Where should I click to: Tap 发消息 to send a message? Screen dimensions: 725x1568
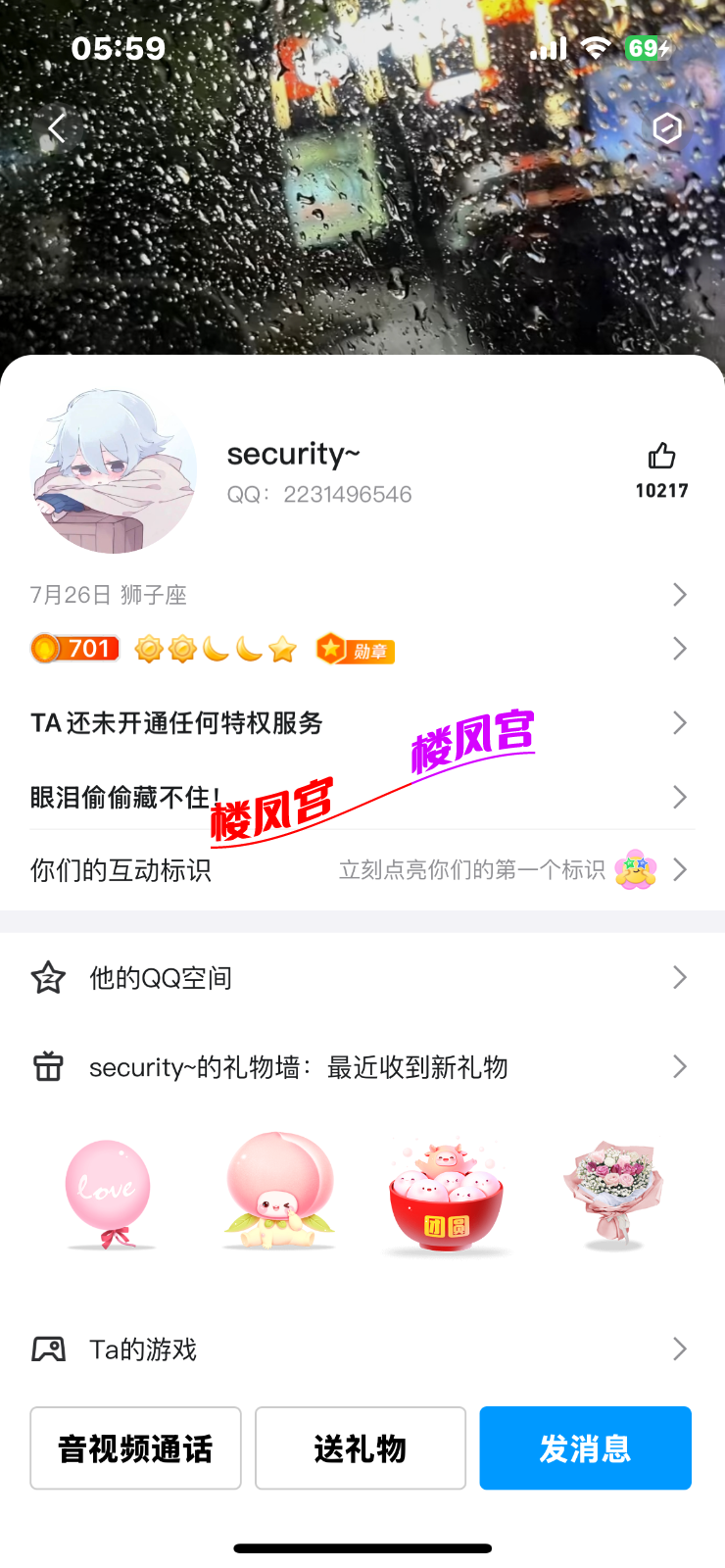pos(585,1448)
